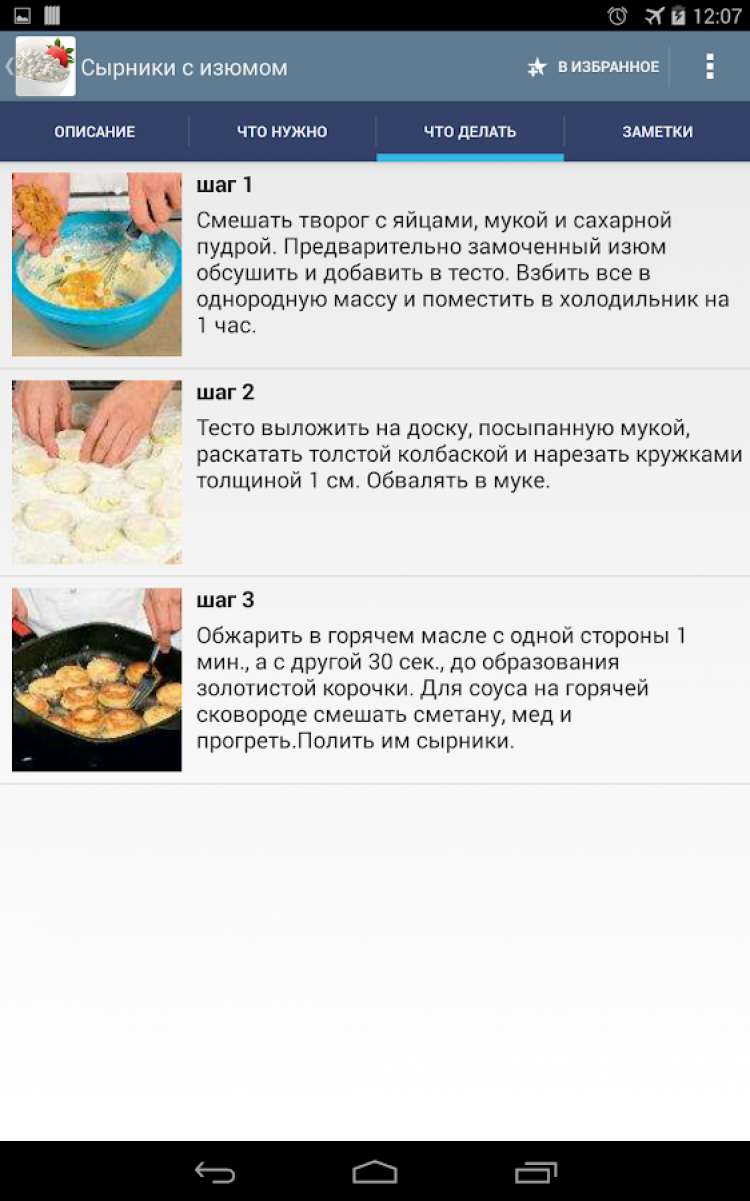This screenshot has height=1201, width=750.
Task: Add recipe to favorites (В избранное)
Action: click(x=594, y=67)
